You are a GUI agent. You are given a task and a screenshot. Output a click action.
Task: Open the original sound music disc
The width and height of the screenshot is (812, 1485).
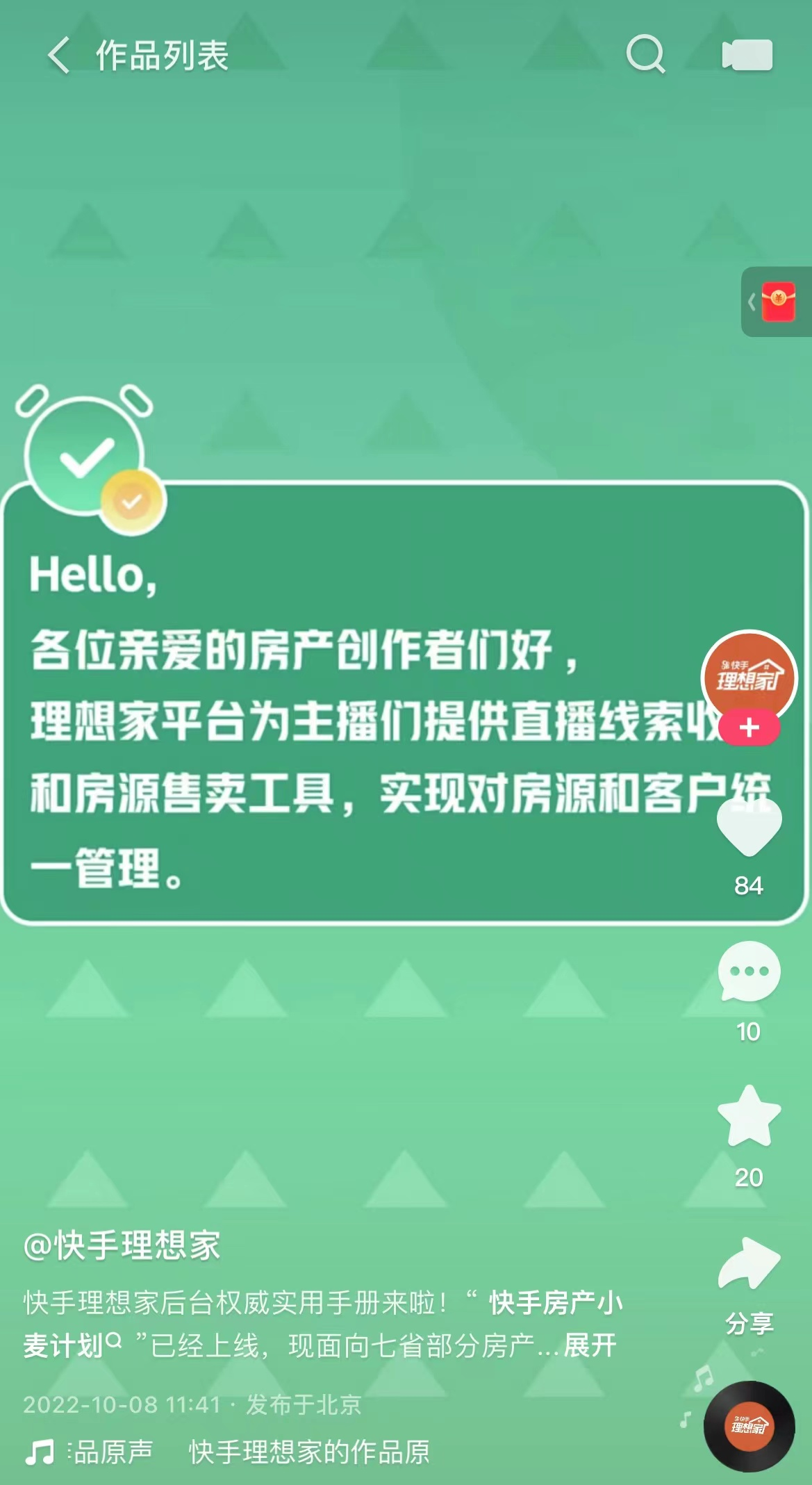tap(749, 1426)
